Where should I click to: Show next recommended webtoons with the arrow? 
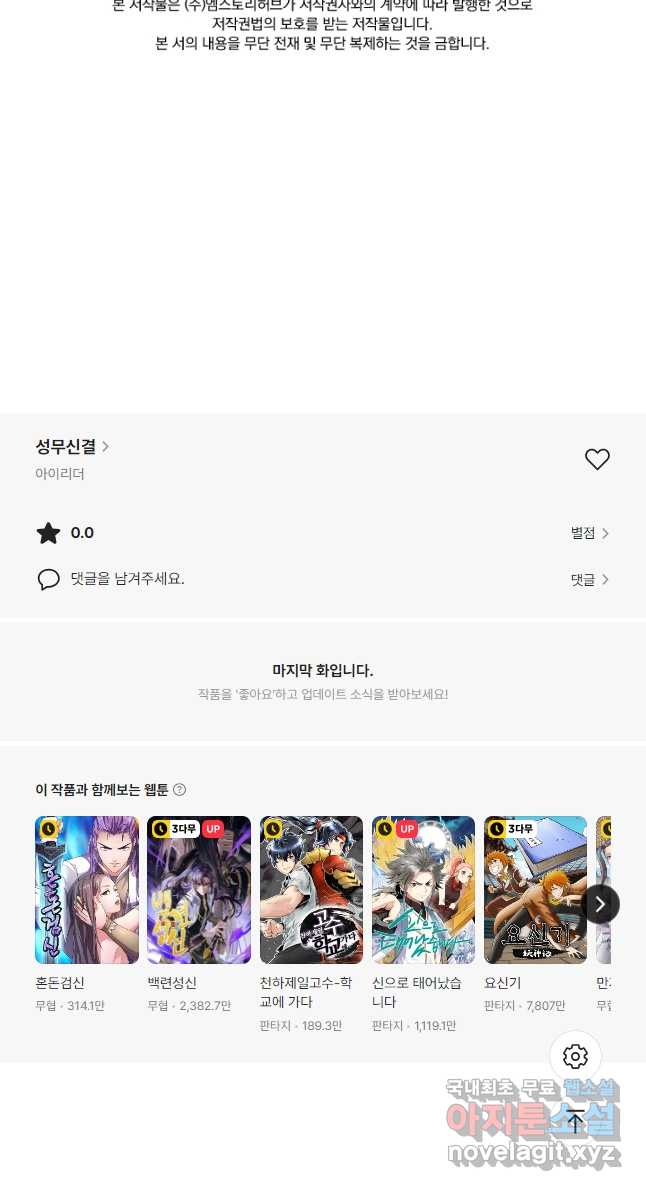[600, 904]
